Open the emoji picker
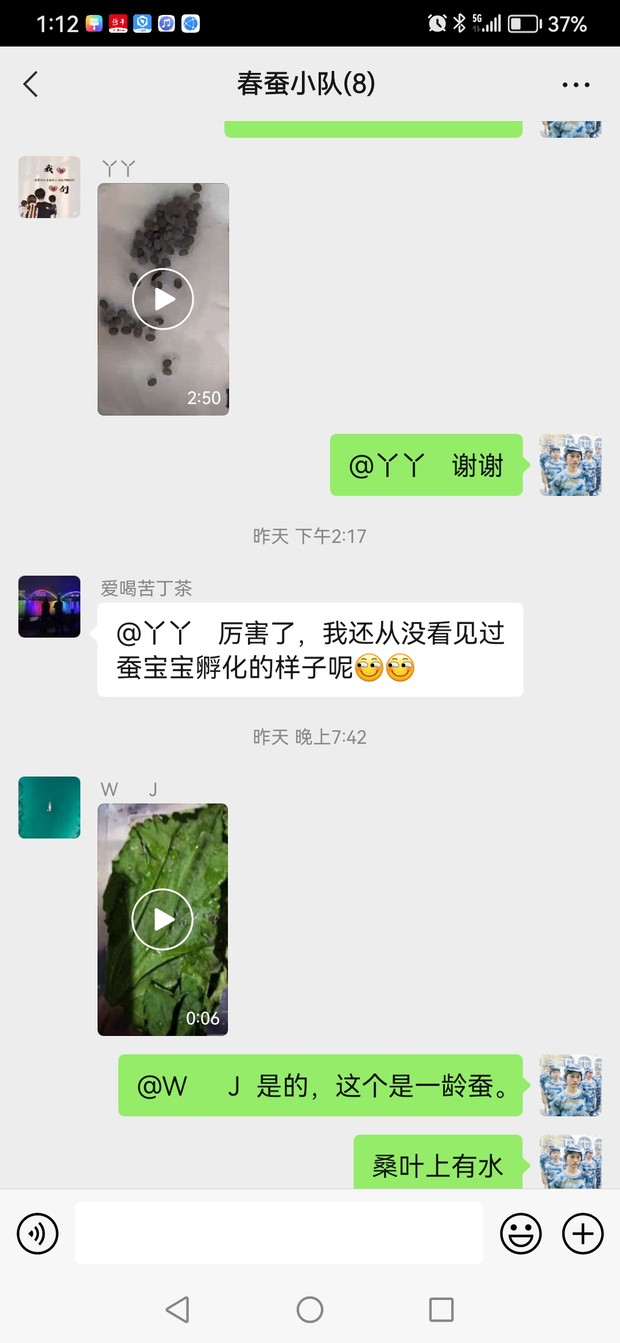Screen dimensions: 620x1343 (x=521, y=1234)
